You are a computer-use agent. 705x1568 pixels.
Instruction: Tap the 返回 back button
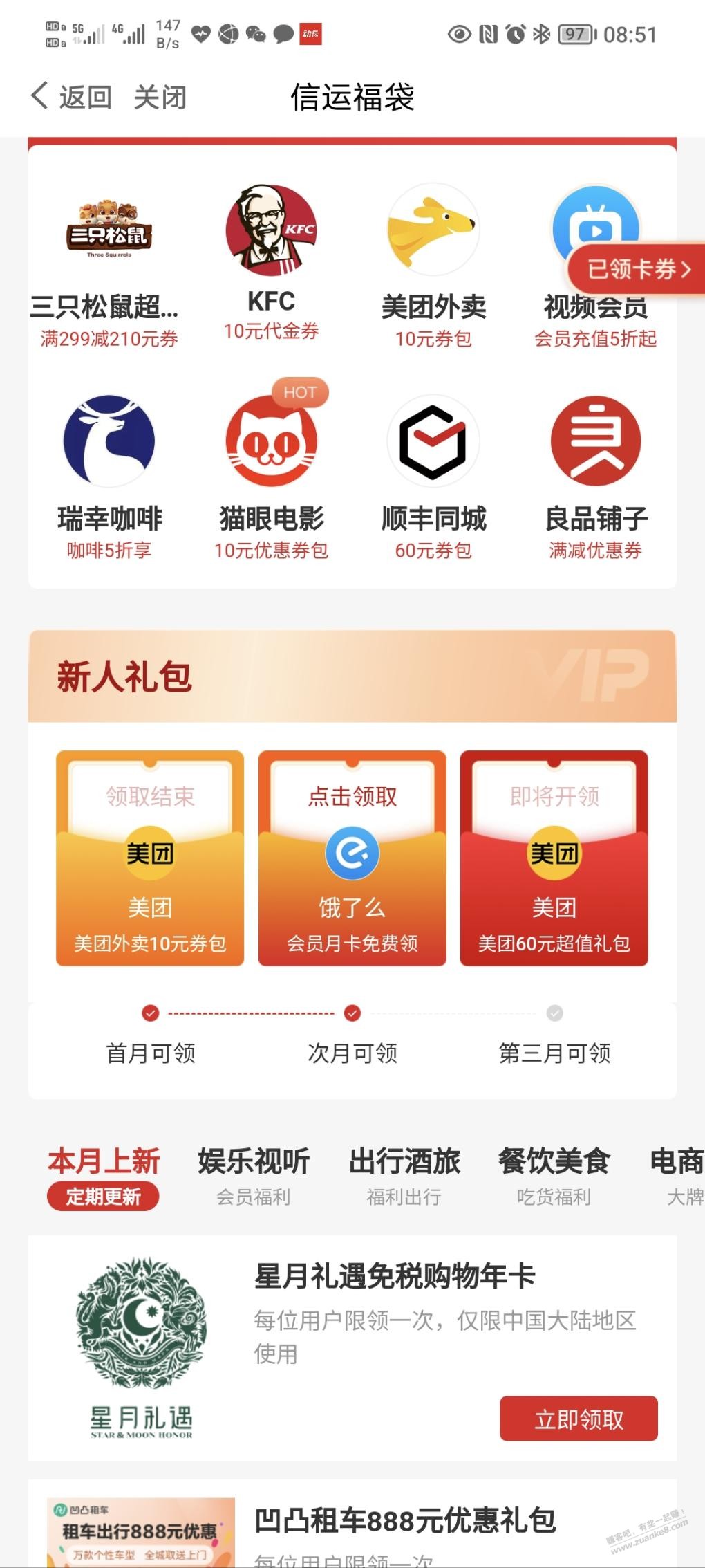[70, 97]
